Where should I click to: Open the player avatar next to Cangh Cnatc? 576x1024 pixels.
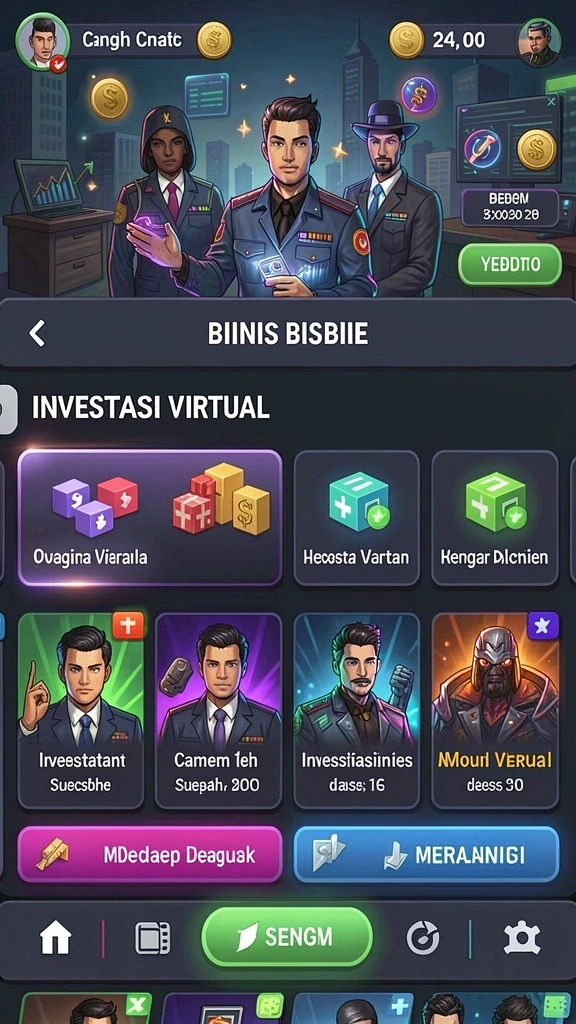tap(42, 41)
